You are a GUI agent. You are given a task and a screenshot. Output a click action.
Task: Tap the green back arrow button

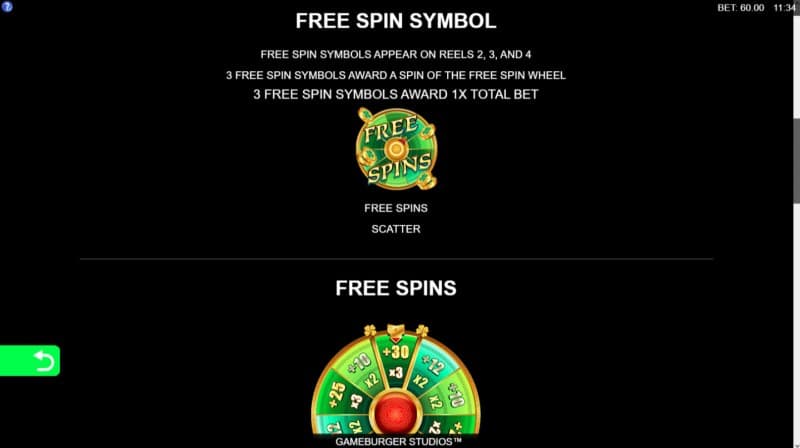pos(31,361)
